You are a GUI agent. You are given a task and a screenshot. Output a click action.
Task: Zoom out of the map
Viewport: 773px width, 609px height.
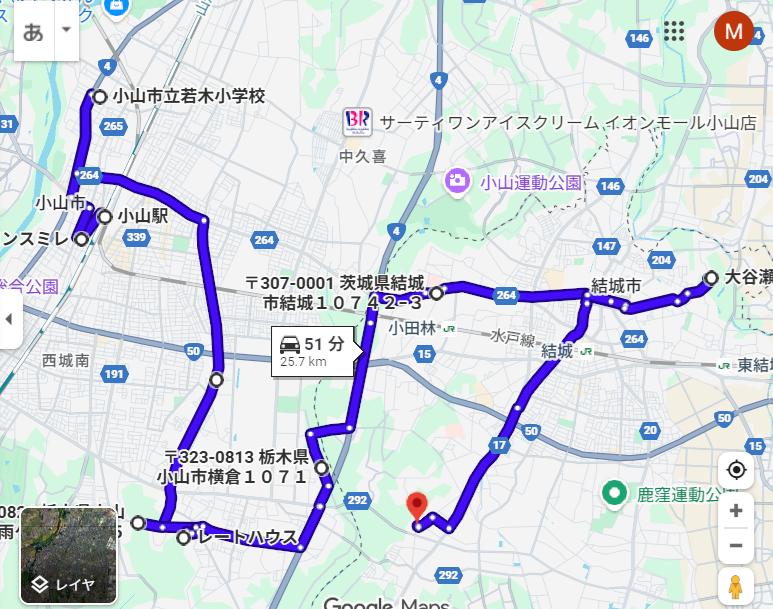(736, 546)
